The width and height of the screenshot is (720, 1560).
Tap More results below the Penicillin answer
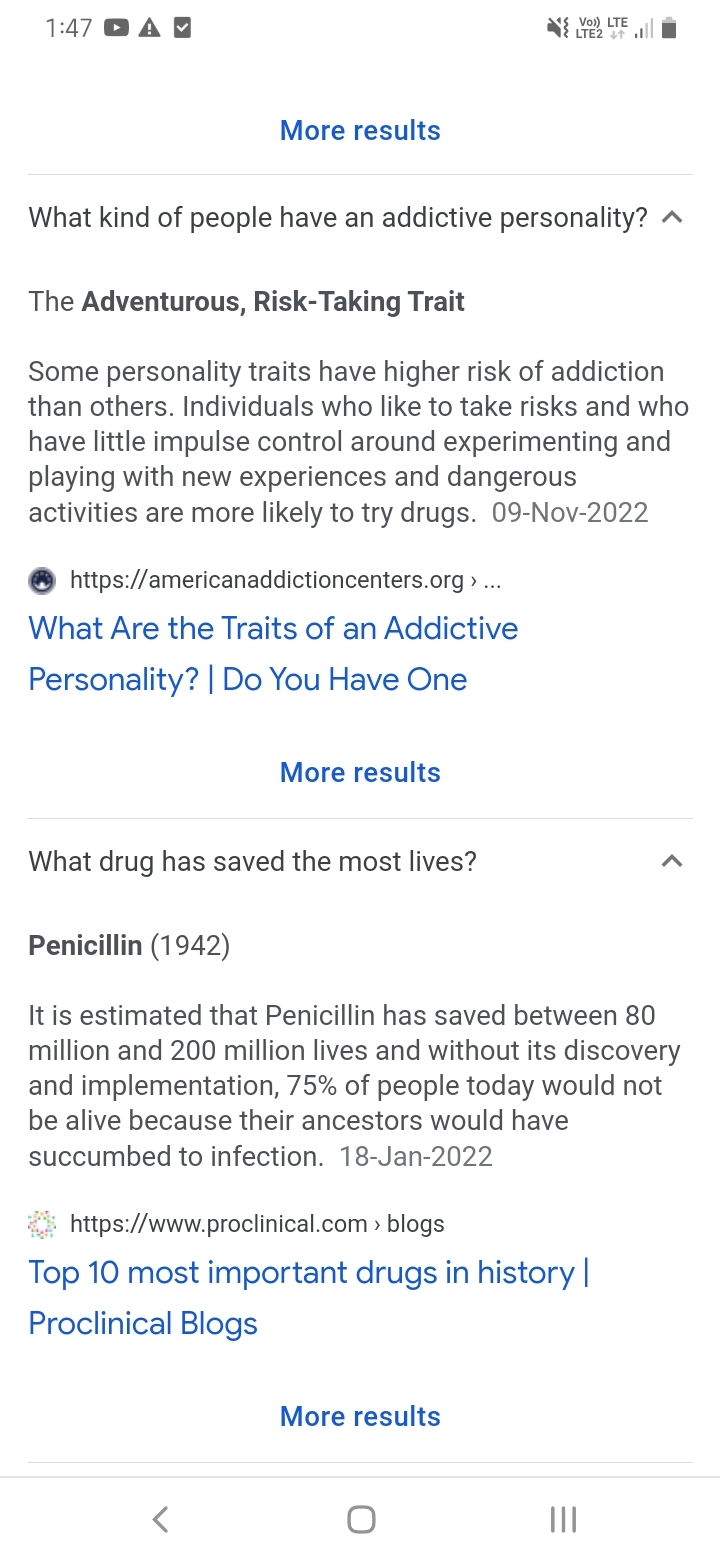(x=360, y=1416)
